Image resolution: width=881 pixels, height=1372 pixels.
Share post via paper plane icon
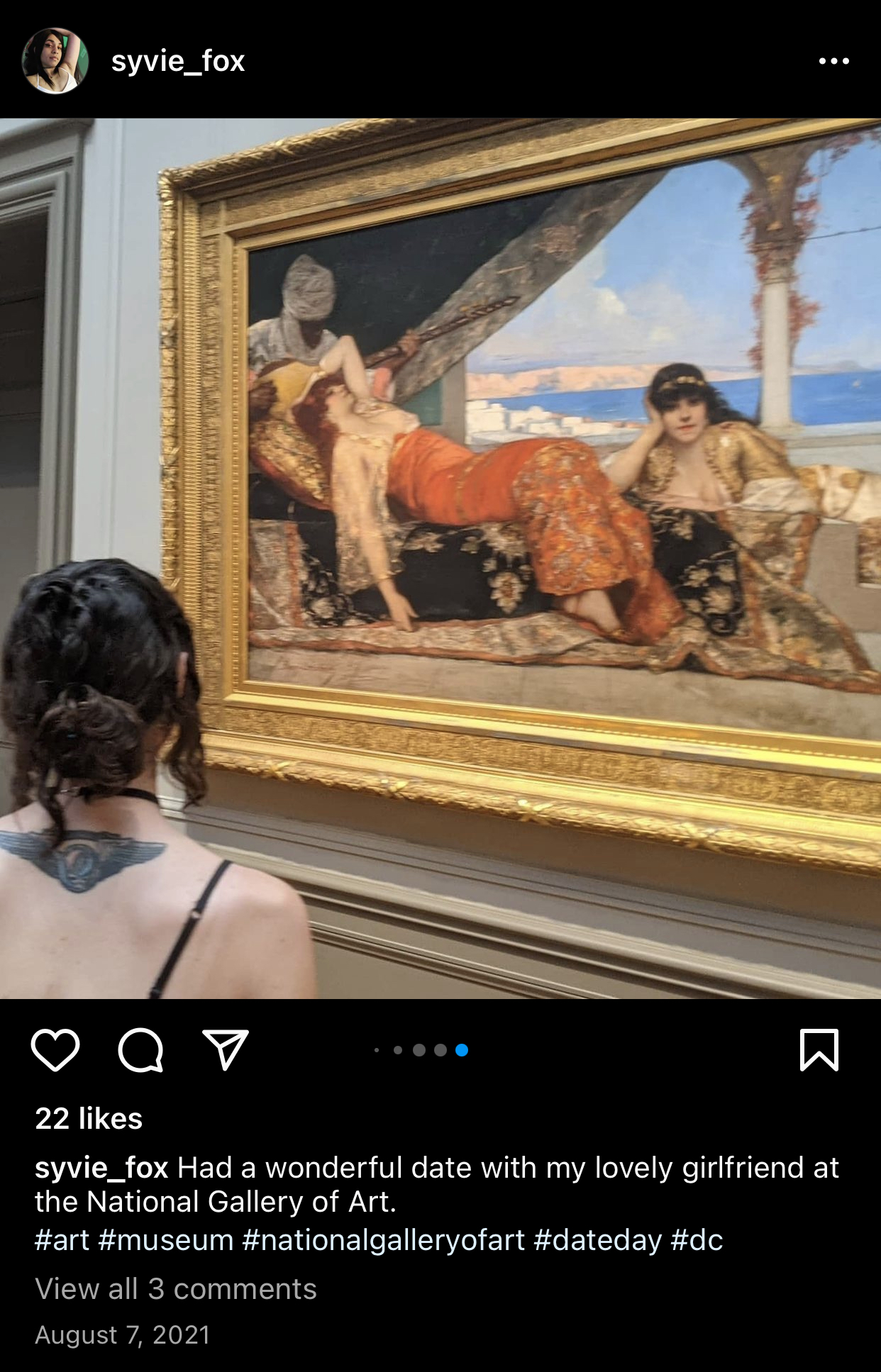(226, 1049)
